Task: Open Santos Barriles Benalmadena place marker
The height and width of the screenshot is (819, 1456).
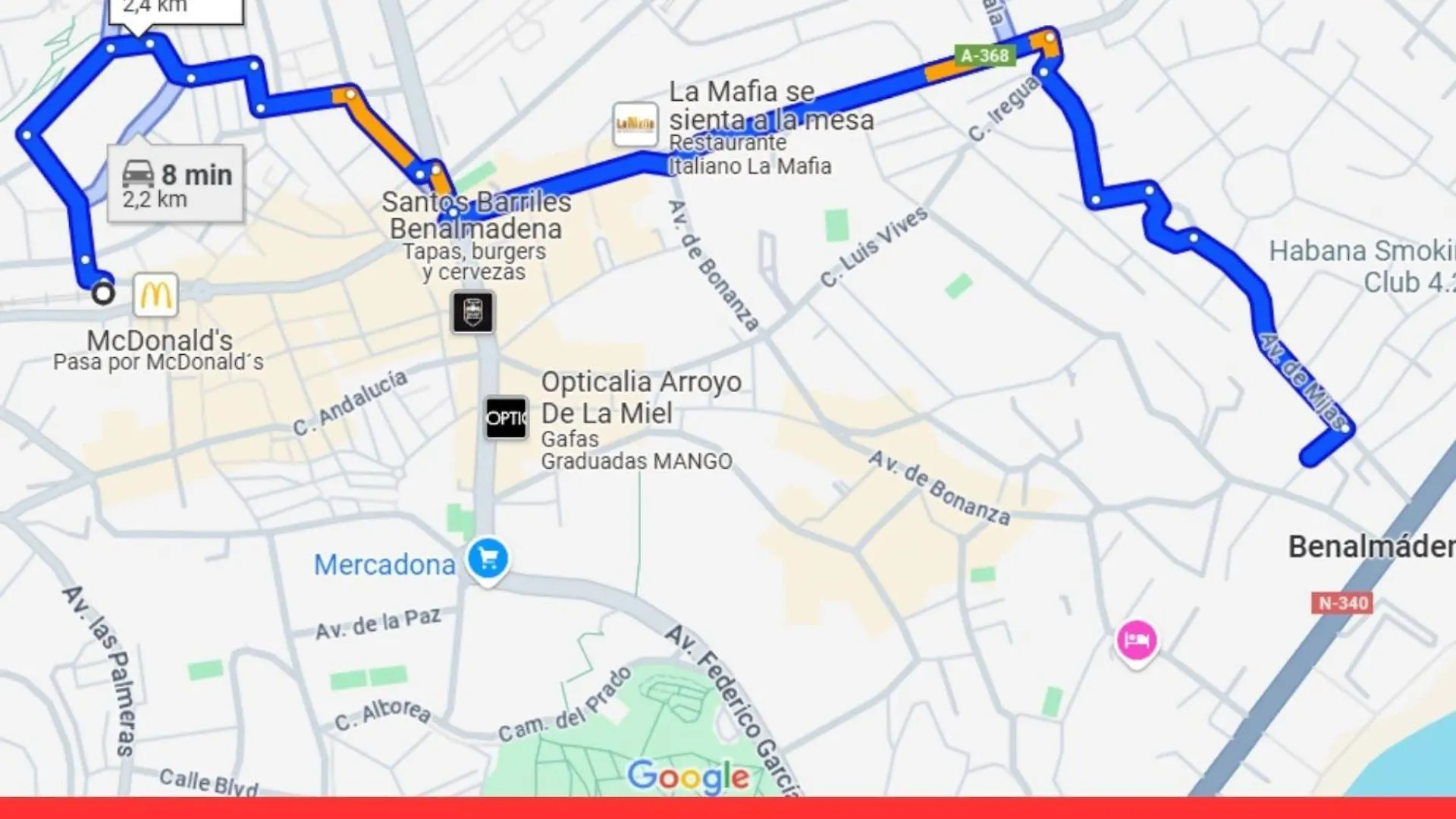Action: coord(473,312)
